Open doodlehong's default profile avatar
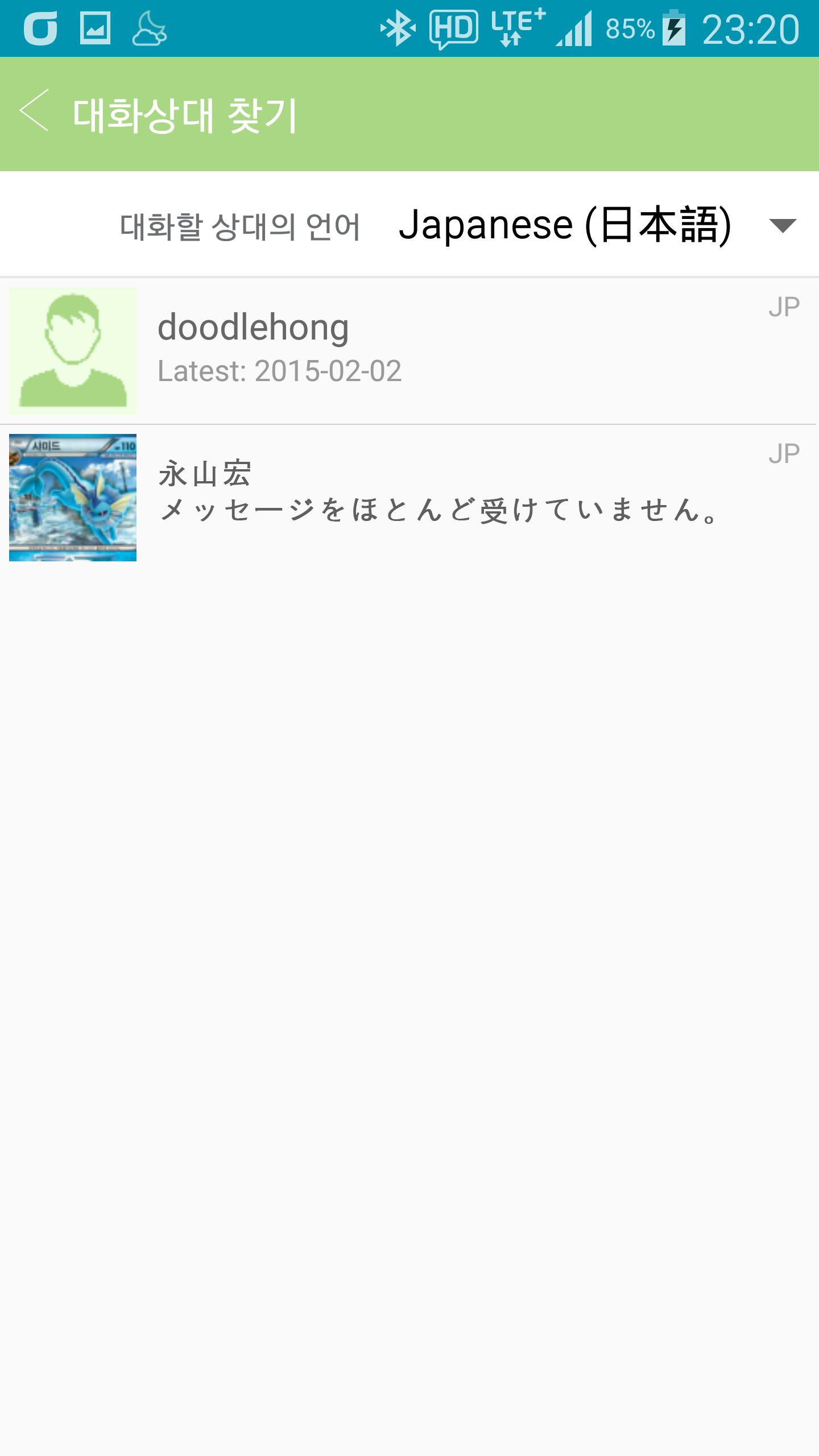Screen dimensions: 819x1456 click(x=73, y=349)
